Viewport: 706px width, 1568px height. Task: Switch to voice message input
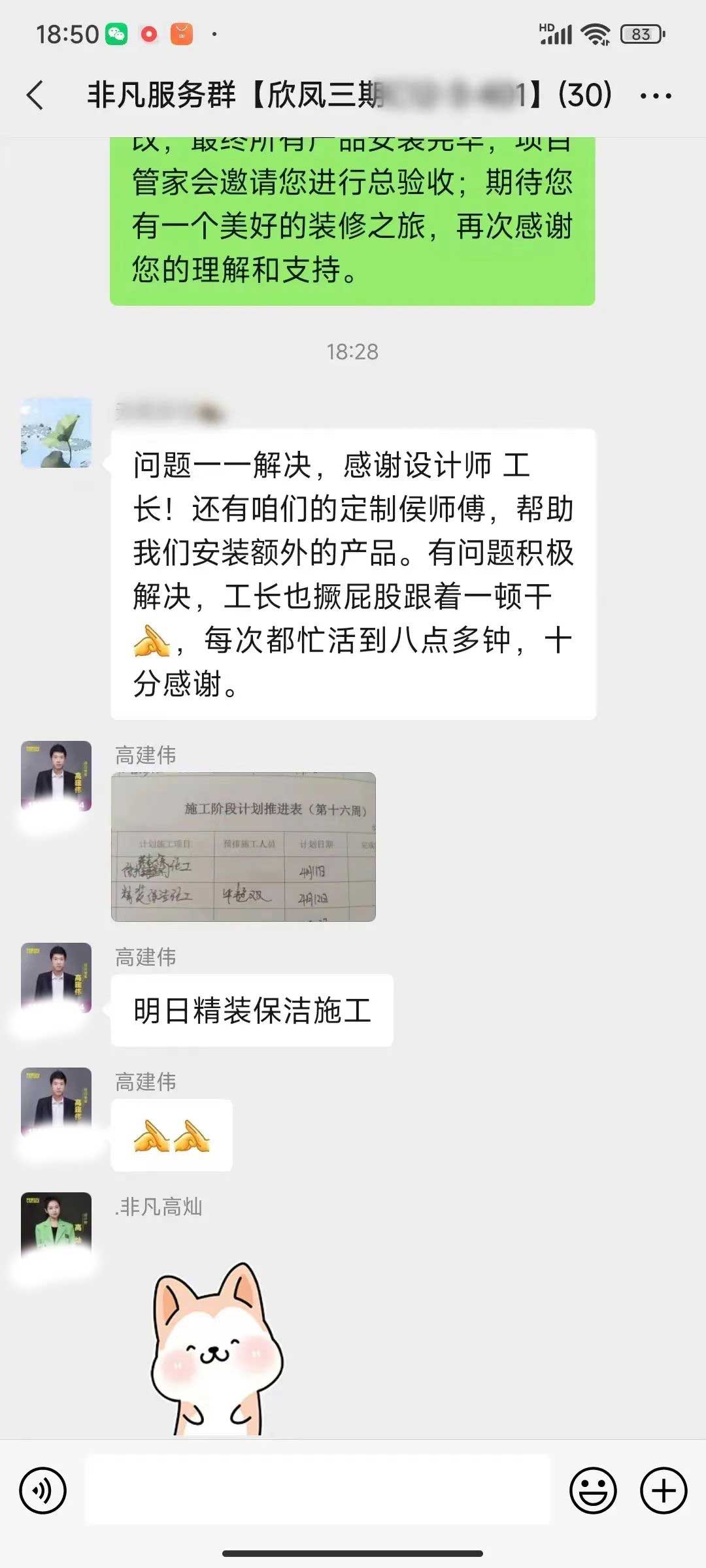pos(43,1490)
